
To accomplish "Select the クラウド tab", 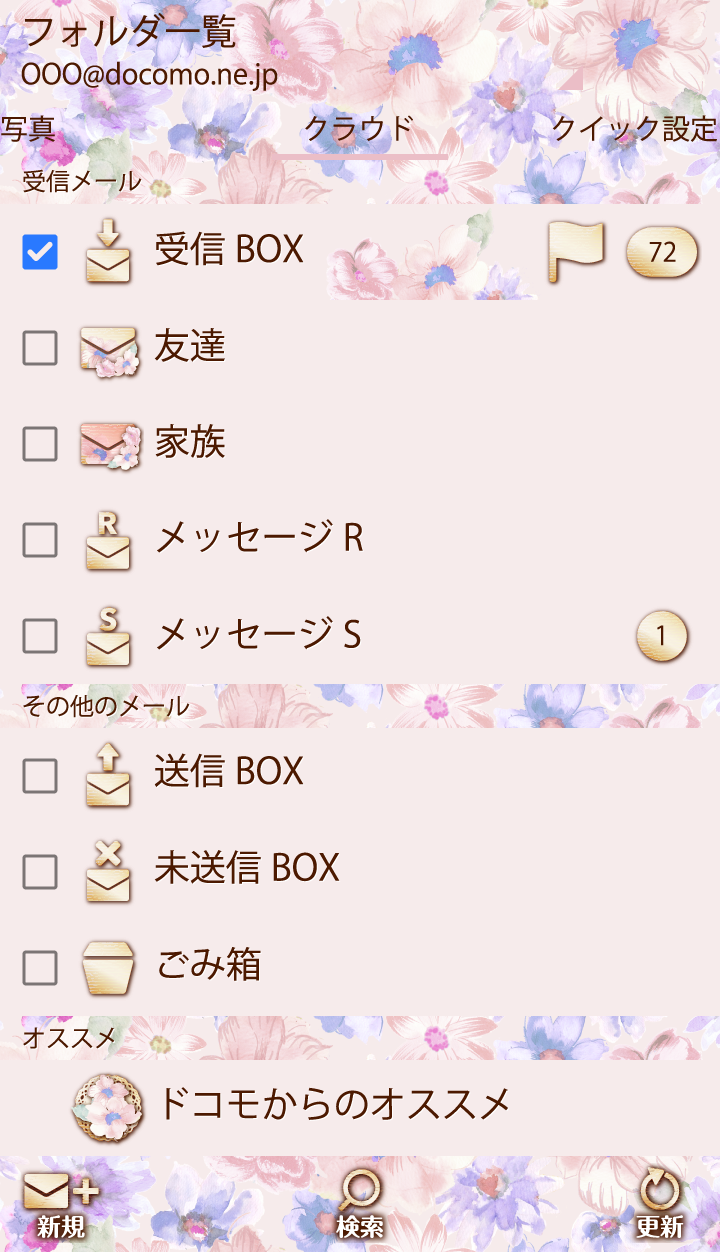I will tap(360, 130).
